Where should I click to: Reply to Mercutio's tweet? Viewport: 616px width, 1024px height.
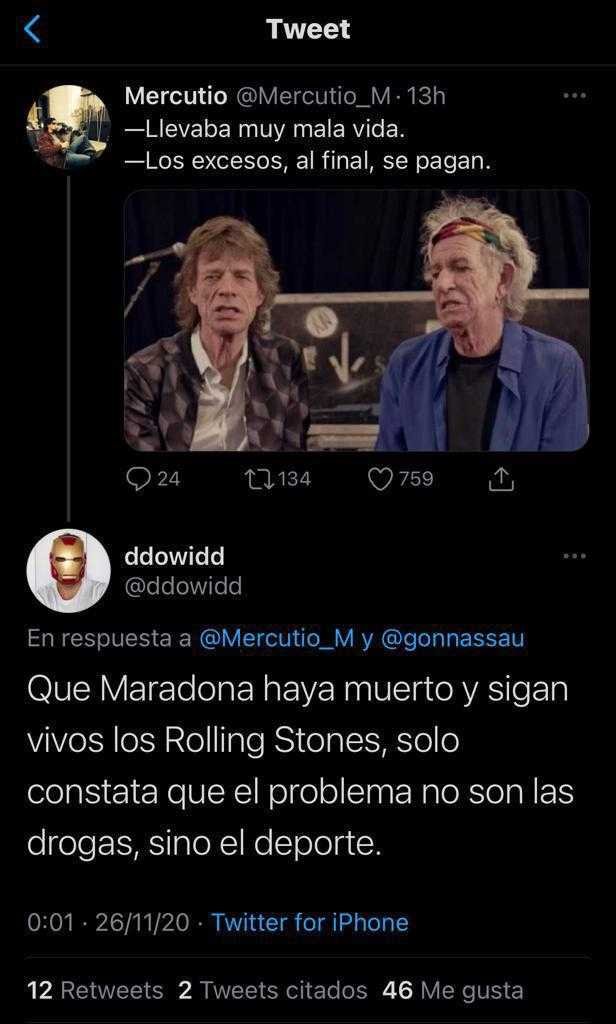[x=139, y=479]
